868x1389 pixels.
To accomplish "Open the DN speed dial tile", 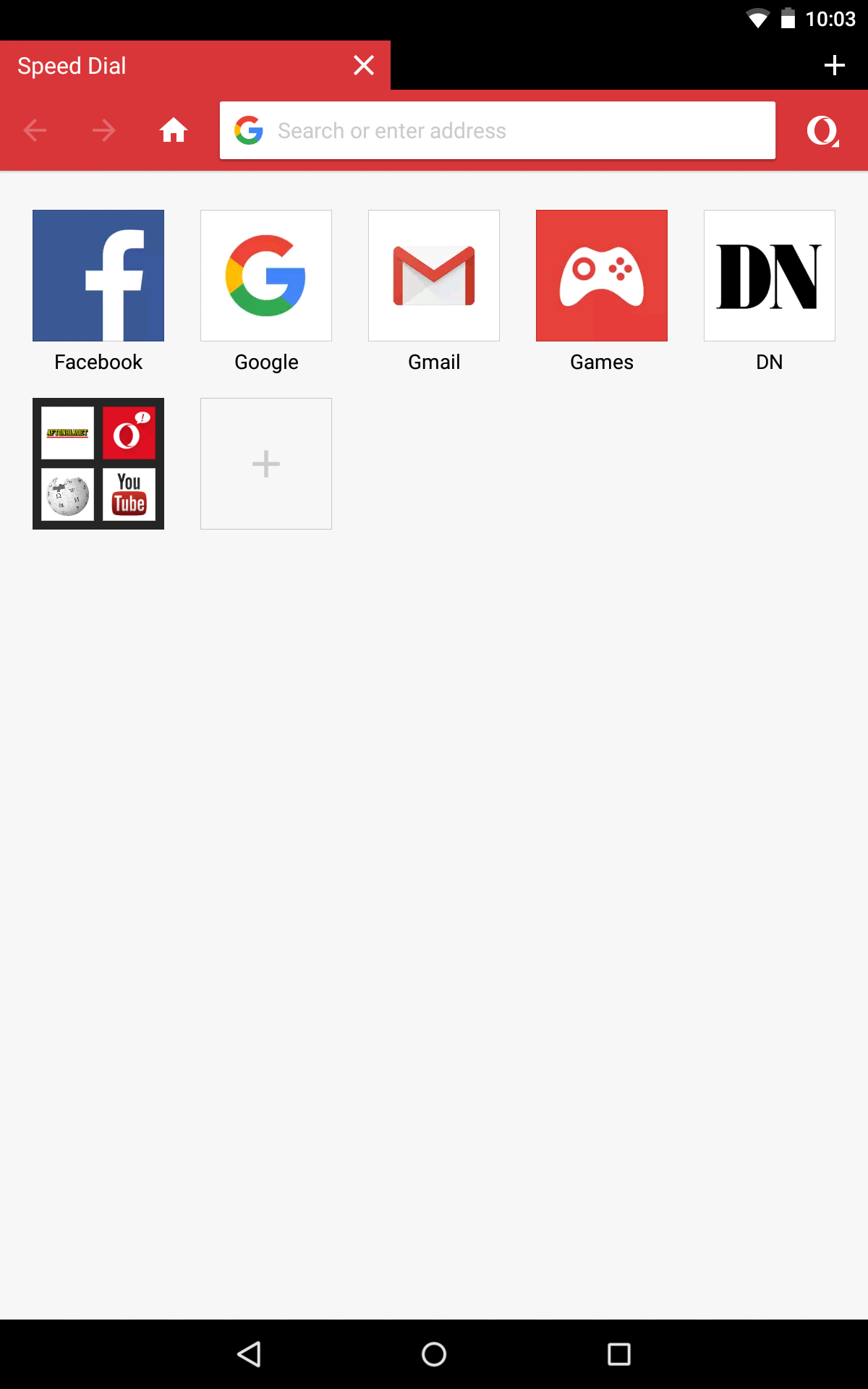I will (769, 275).
